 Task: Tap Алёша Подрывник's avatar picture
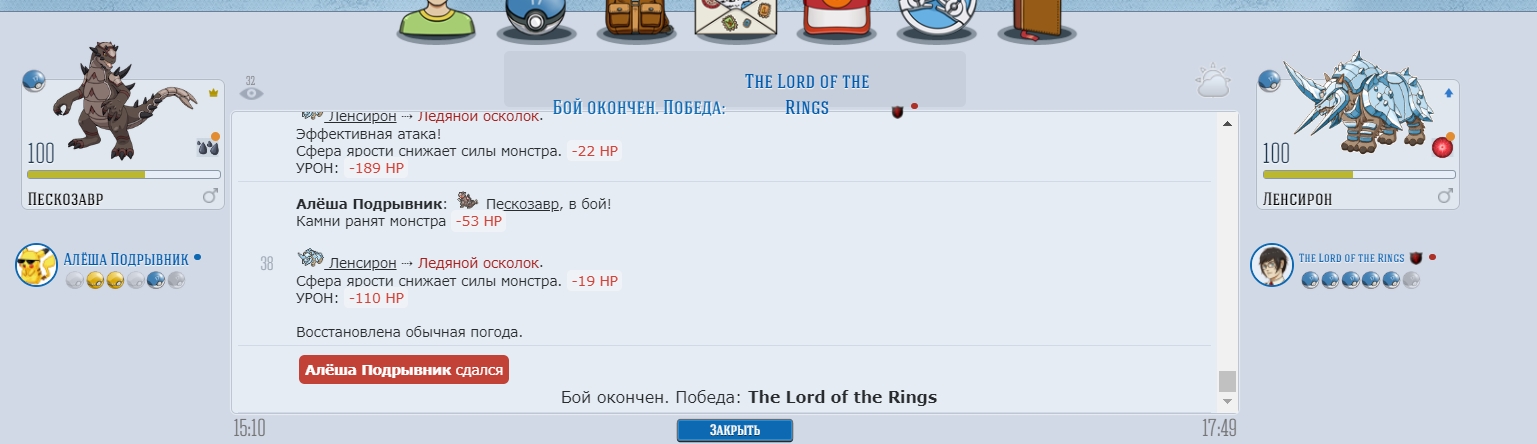[x=36, y=265]
